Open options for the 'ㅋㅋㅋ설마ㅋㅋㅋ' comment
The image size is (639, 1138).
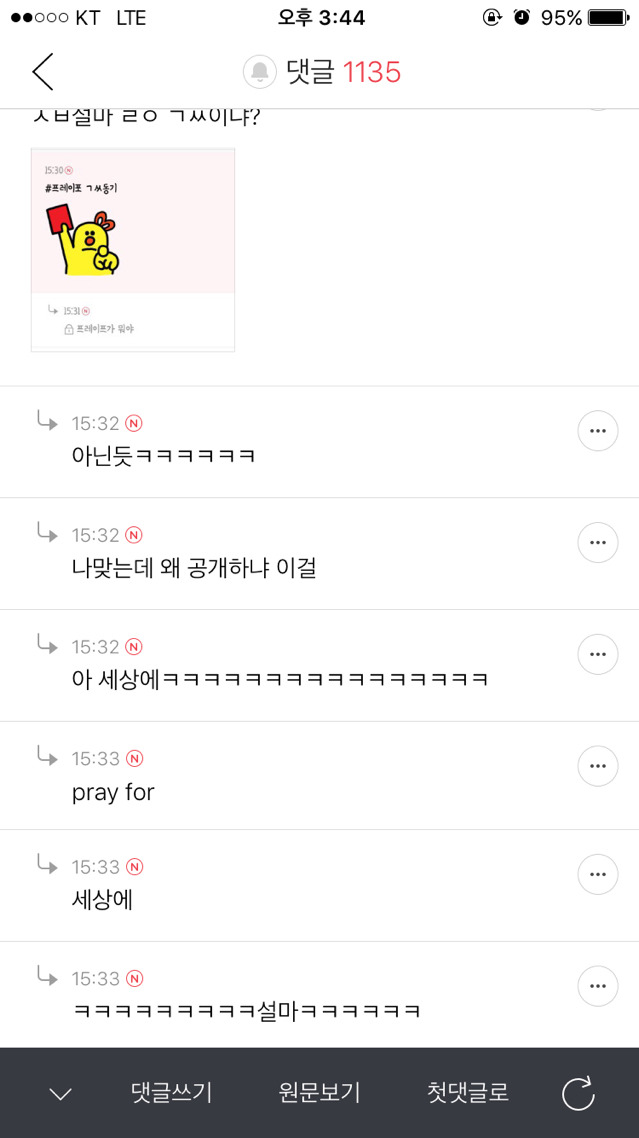[x=598, y=987]
